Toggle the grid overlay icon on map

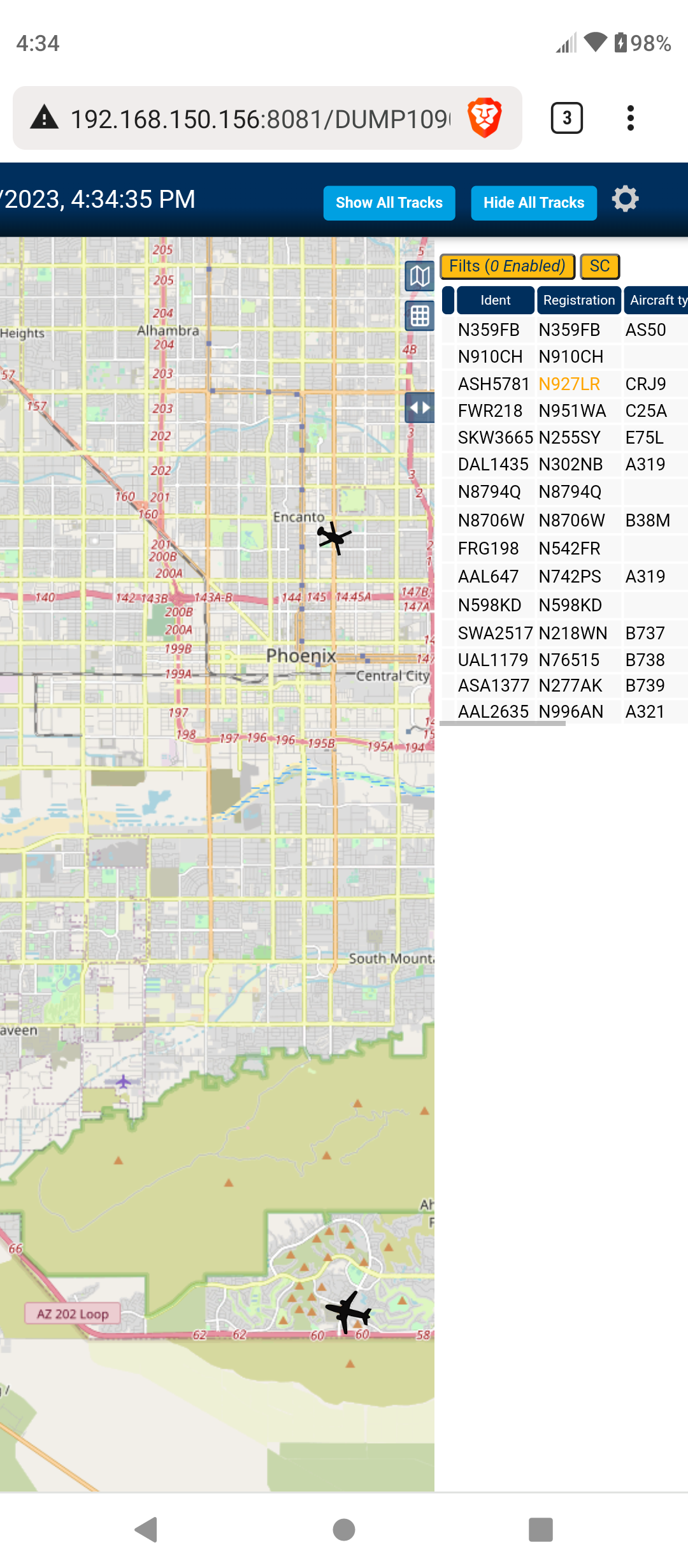(420, 316)
